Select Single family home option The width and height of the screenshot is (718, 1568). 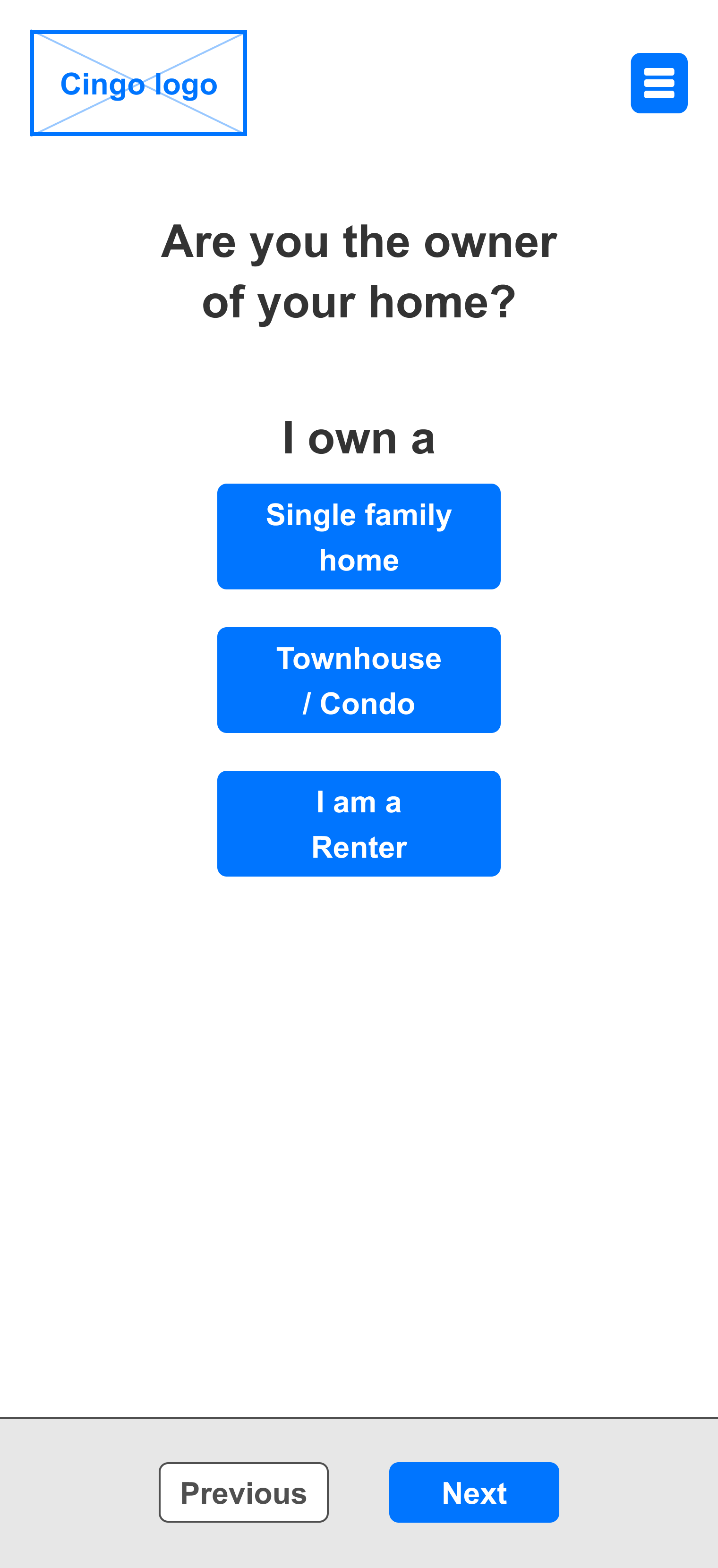point(359,536)
